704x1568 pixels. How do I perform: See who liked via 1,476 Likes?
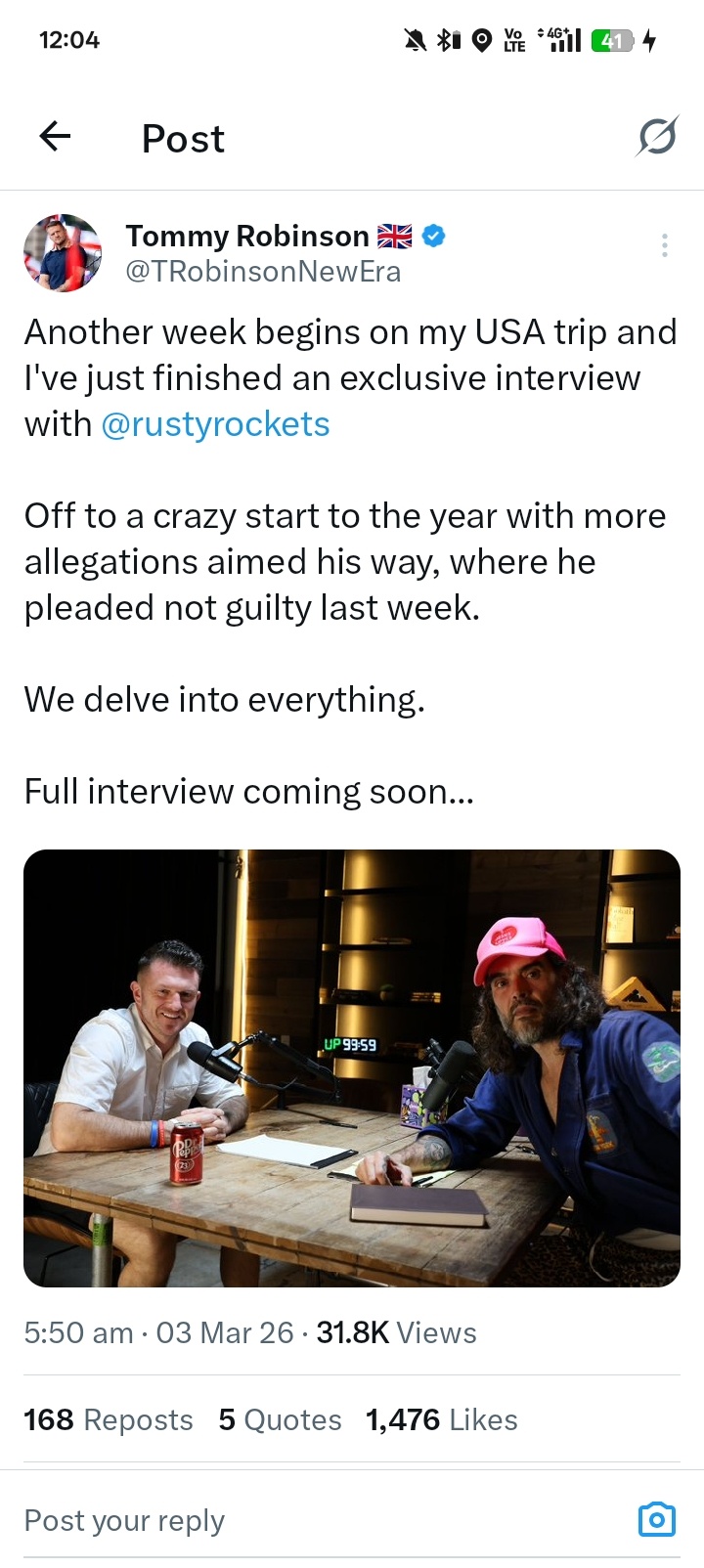[x=442, y=1419]
